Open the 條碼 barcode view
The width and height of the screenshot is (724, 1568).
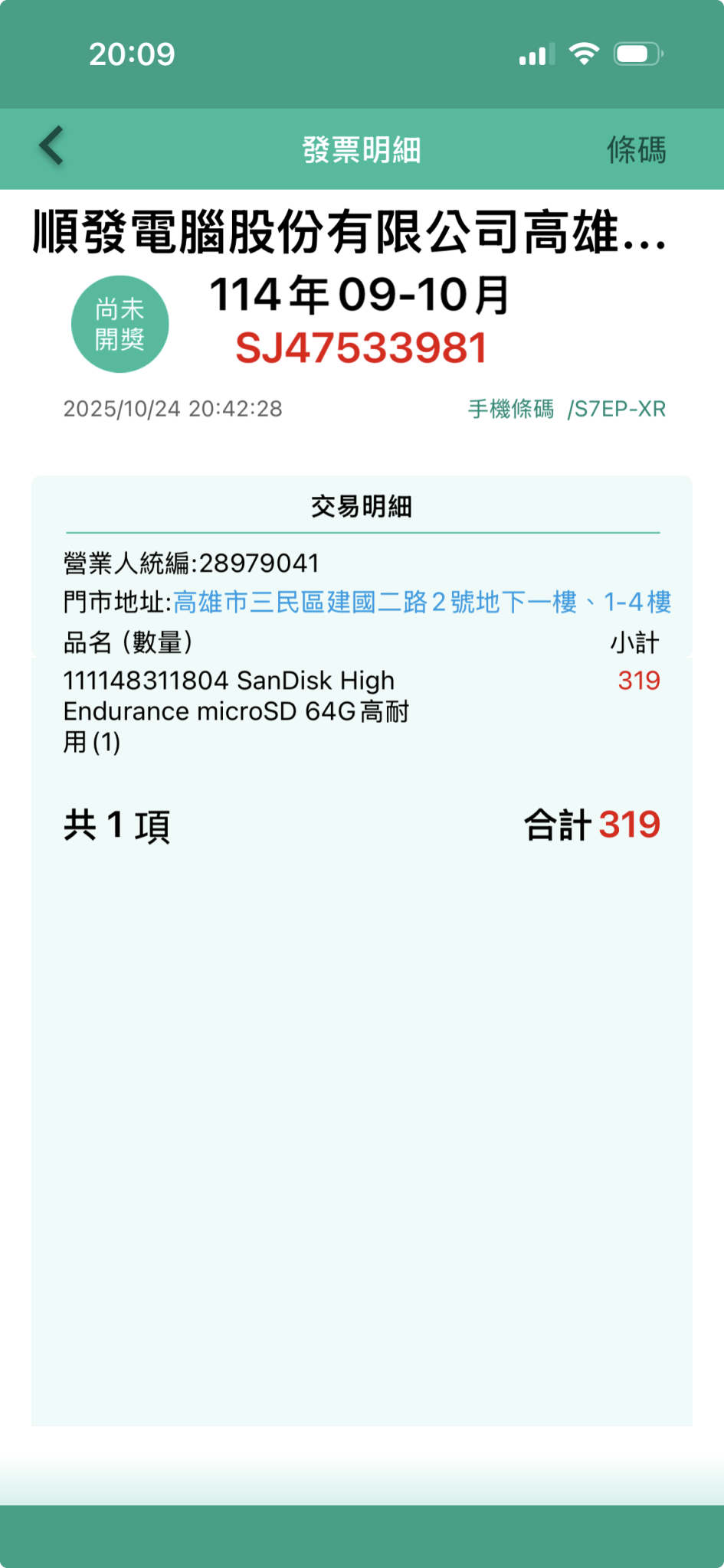638,145
